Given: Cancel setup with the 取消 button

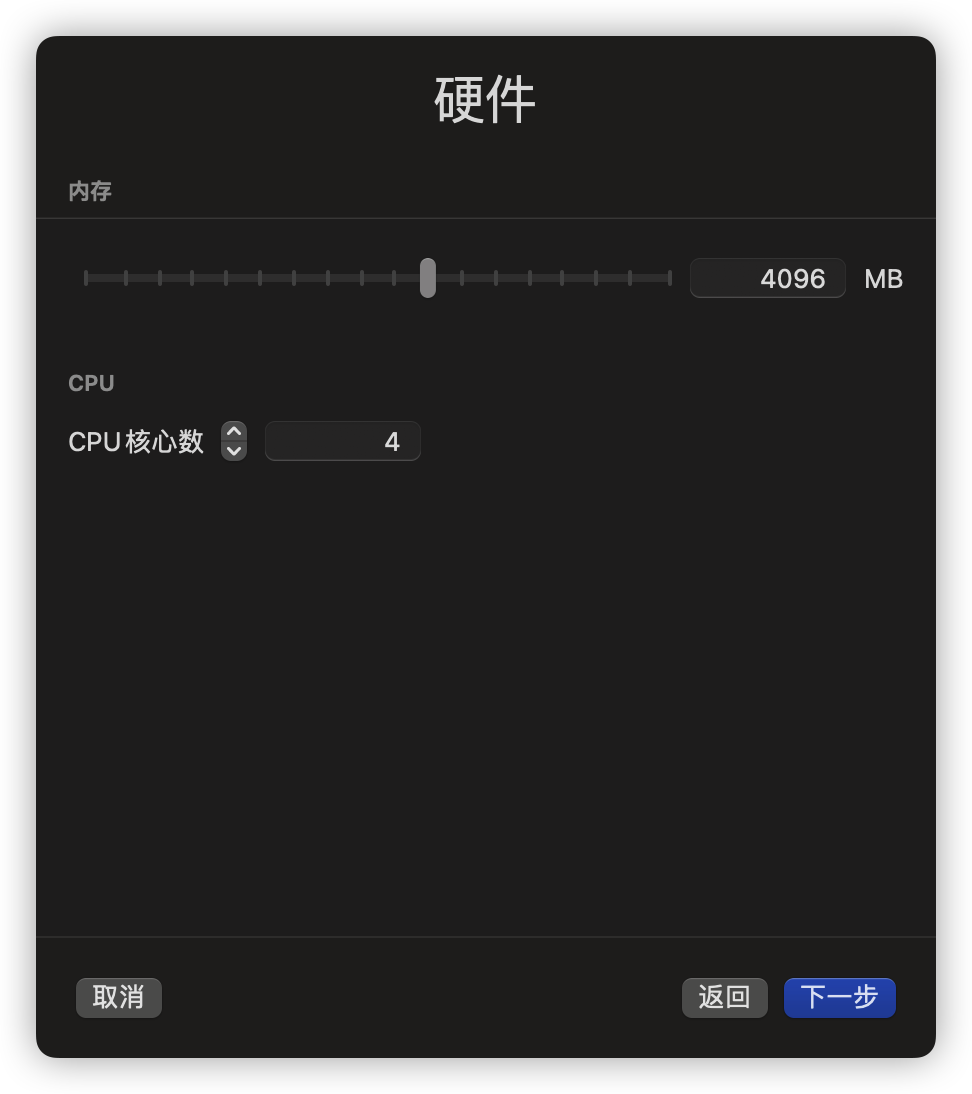Looking at the screenshot, I should tap(118, 997).
